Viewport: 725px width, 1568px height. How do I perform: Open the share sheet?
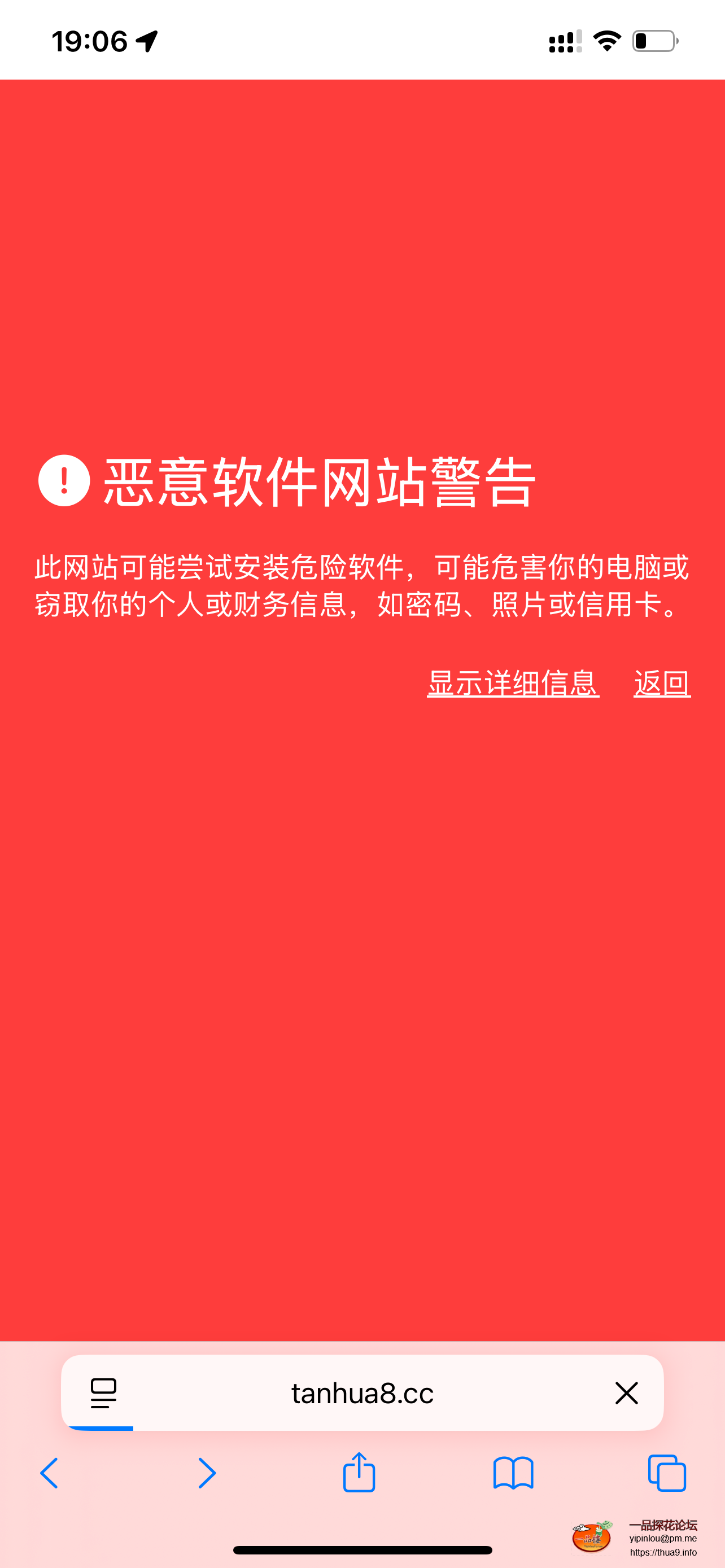(359, 1472)
